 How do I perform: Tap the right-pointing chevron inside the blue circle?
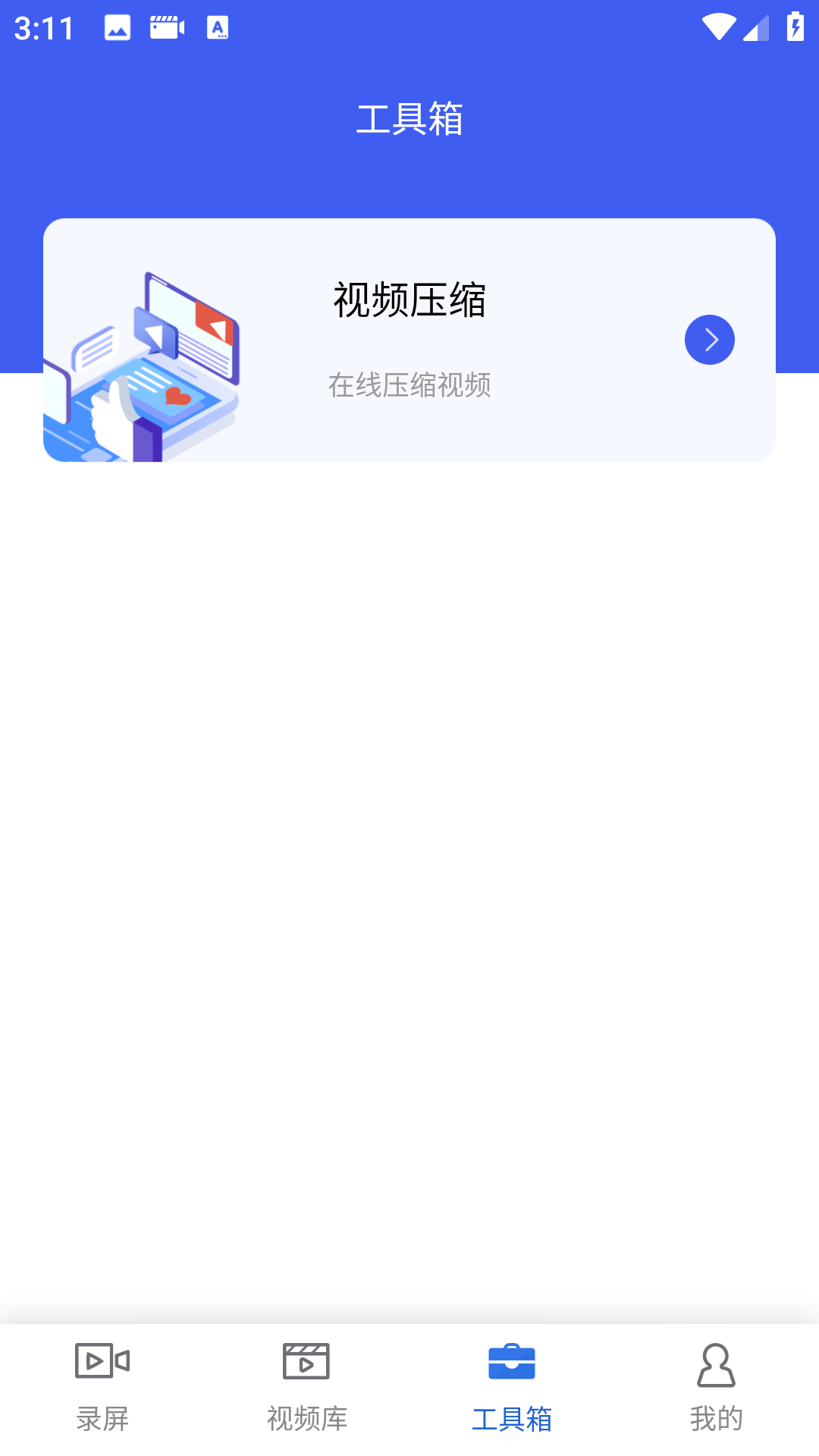tap(709, 340)
